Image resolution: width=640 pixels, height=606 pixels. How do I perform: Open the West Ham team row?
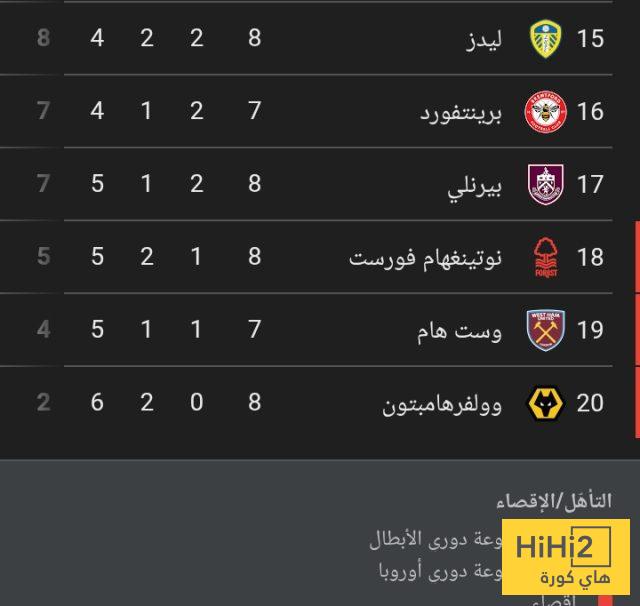tap(459, 330)
